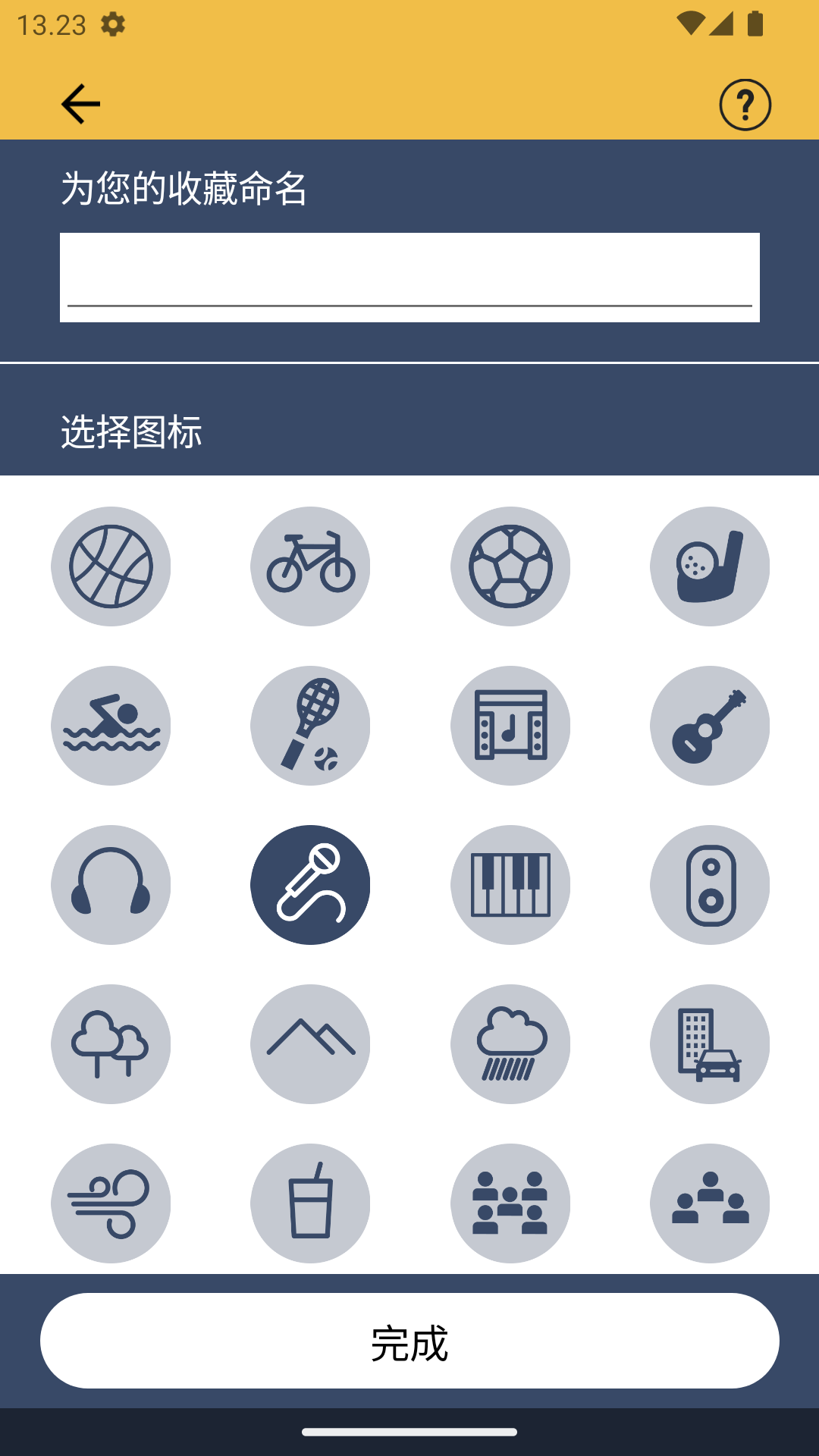819x1456 pixels.
Task: Choose the tennis racket icon
Action: (310, 726)
